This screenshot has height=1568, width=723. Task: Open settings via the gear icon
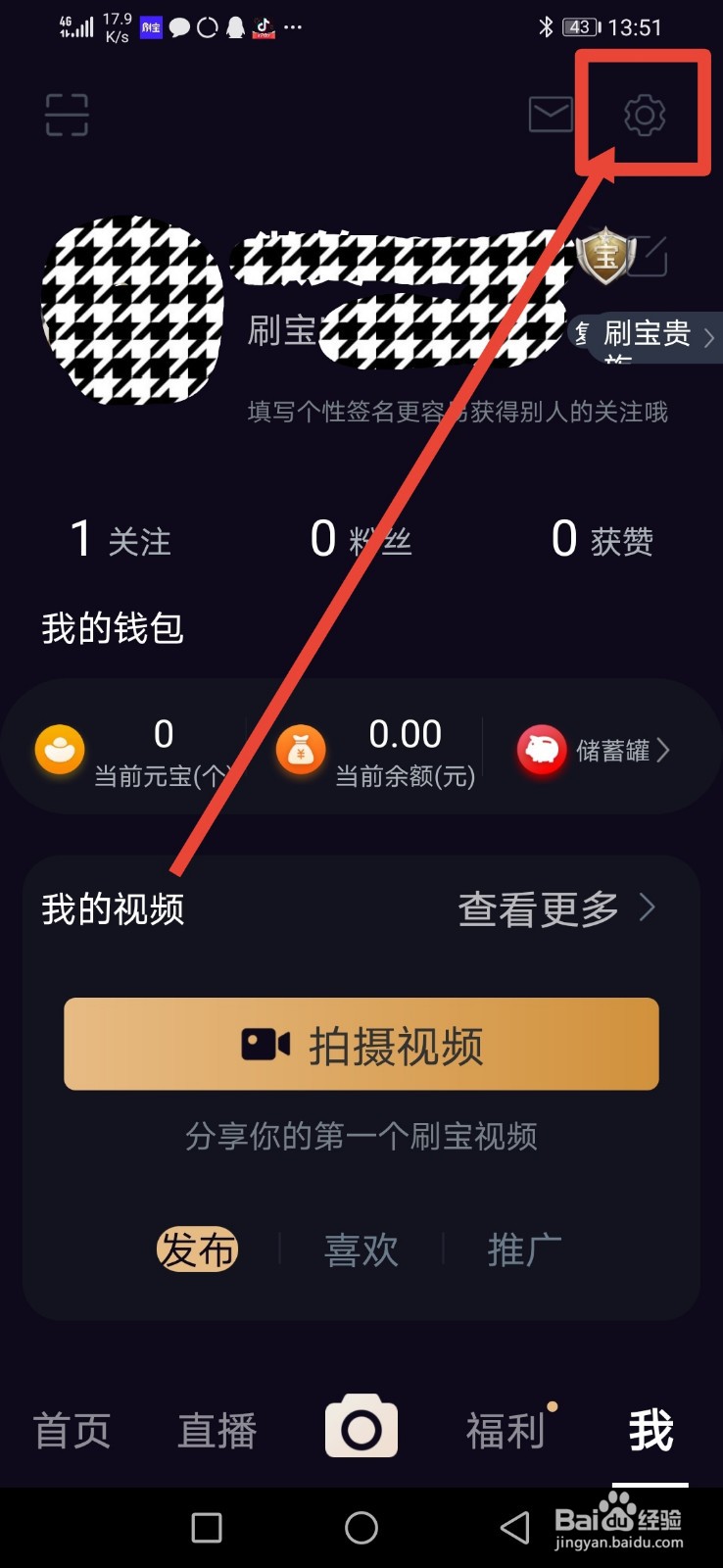(x=642, y=115)
